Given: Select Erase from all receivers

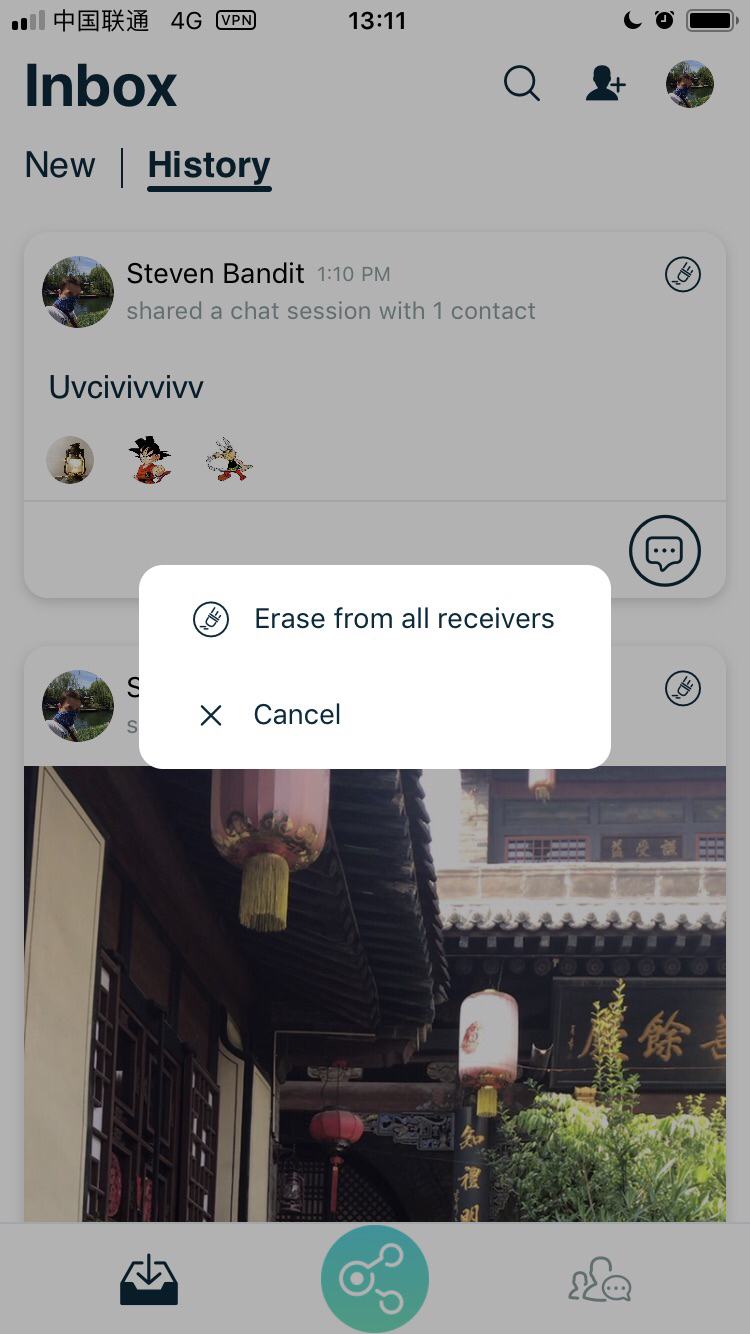Looking at the screenshot, I should pos(375,619).
